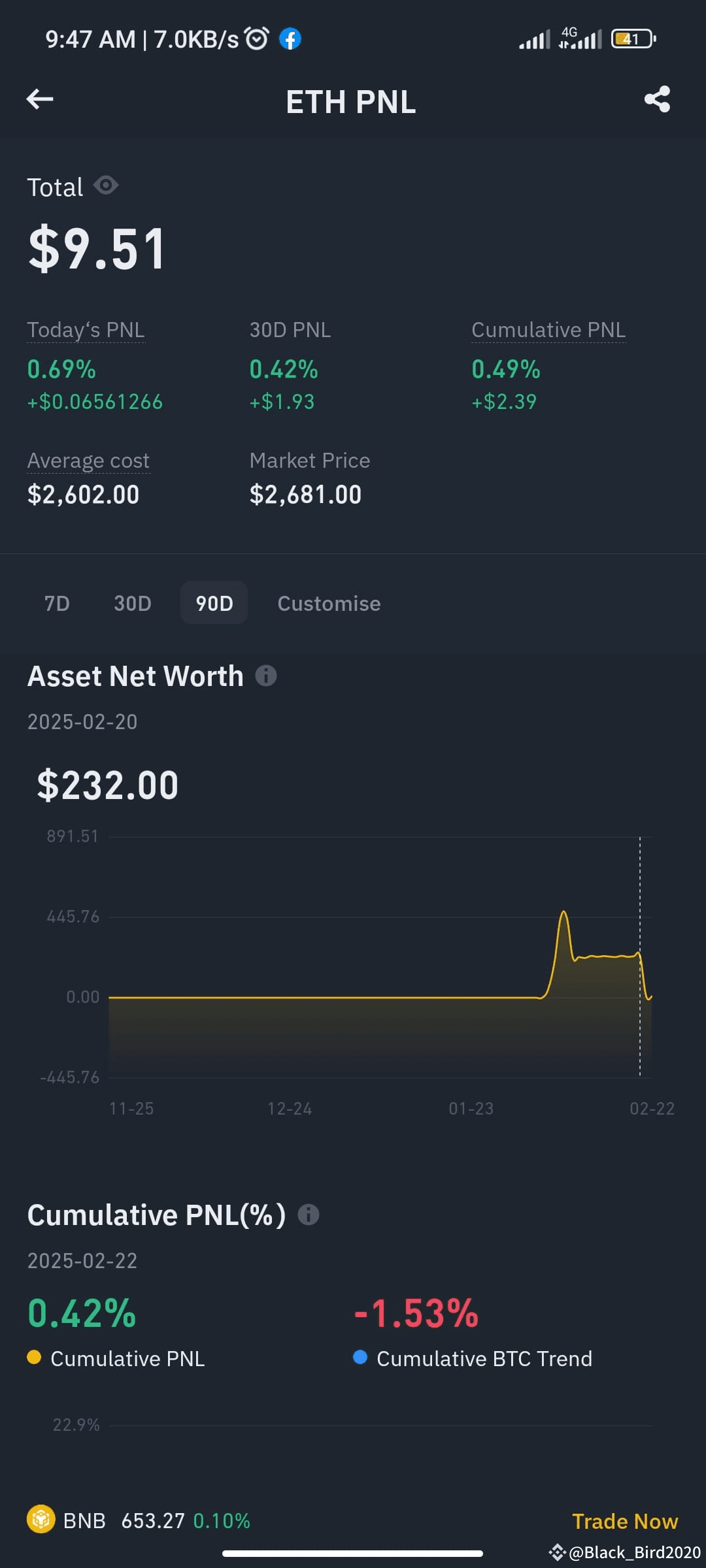This screenshot has height=1568, width=706.
Task: Tap the info icon beside Asset Net Worth
Action: point(265,676)
